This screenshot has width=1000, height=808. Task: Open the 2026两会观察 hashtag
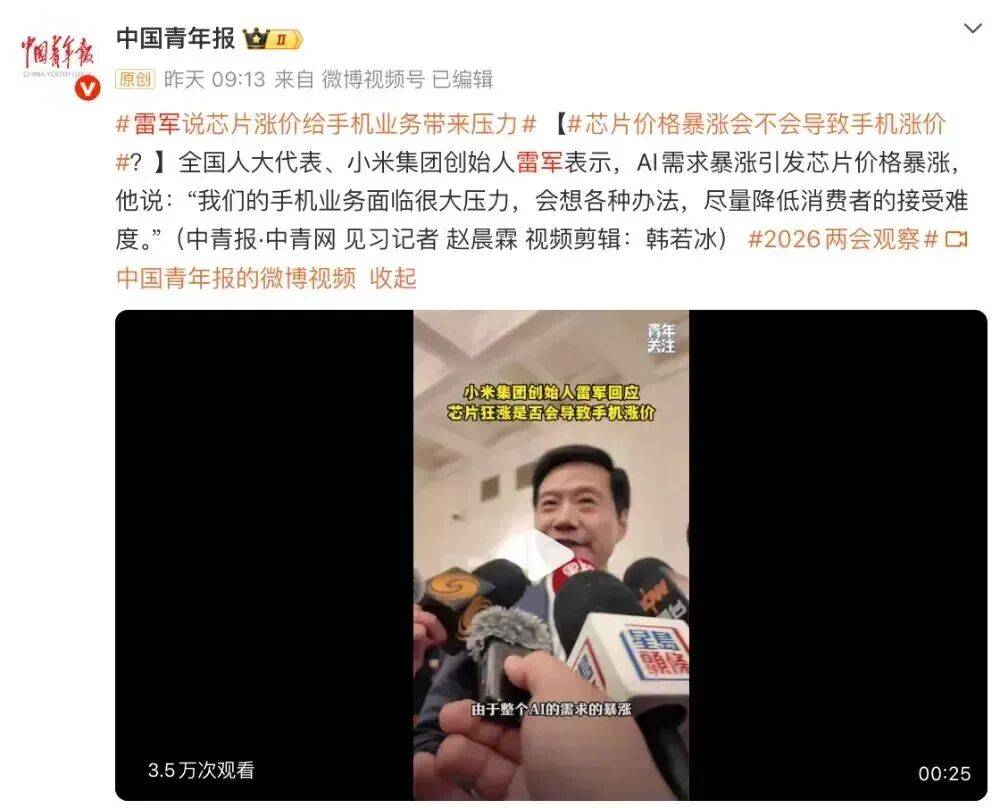(844, 240)
